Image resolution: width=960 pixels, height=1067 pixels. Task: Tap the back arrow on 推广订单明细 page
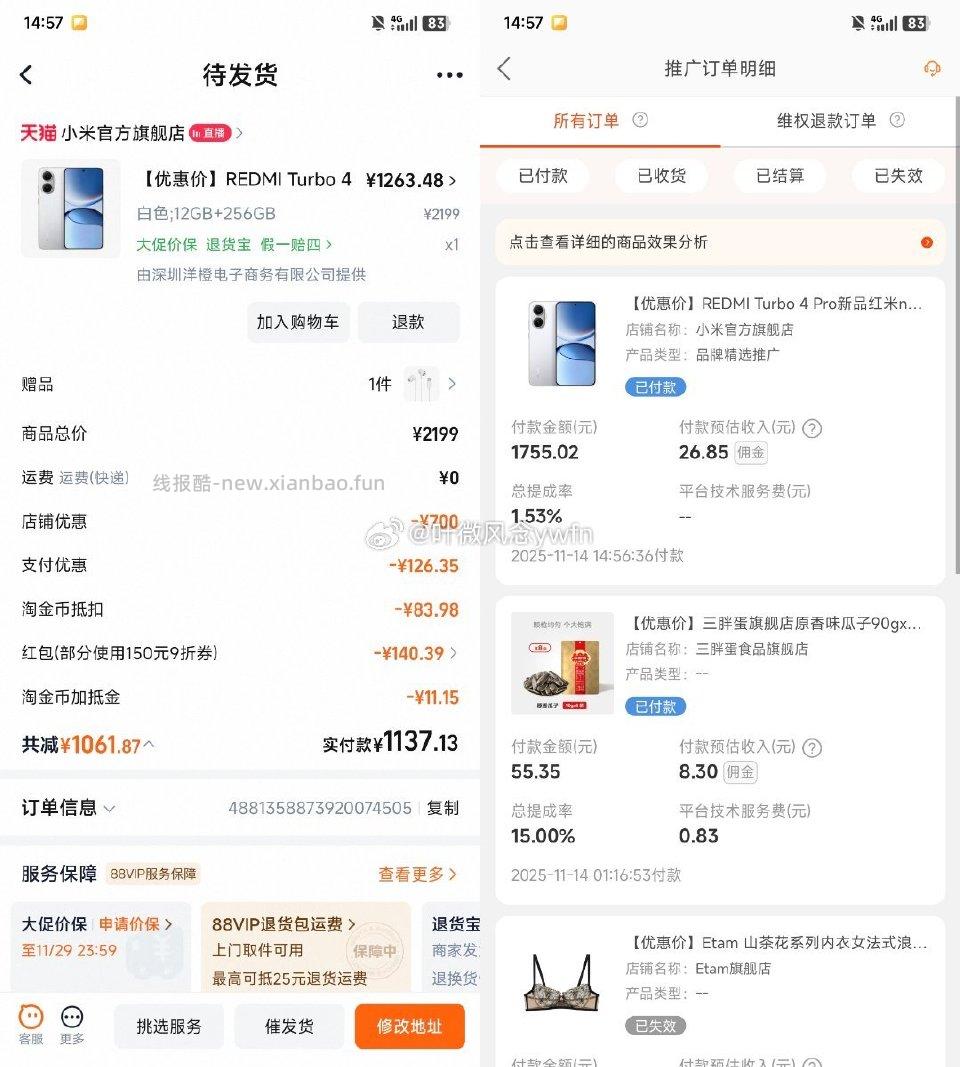coord(505,68)
